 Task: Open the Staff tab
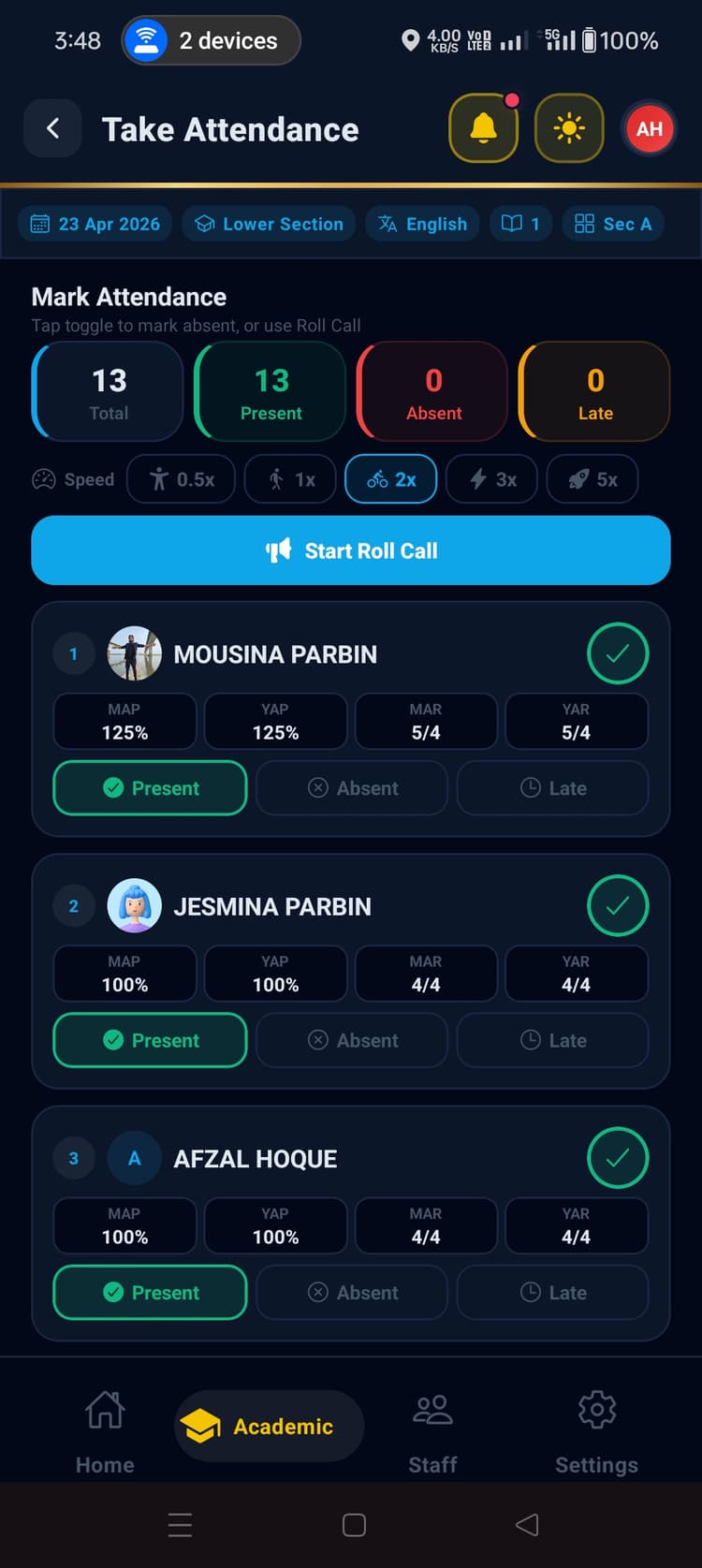(432, 1430)
